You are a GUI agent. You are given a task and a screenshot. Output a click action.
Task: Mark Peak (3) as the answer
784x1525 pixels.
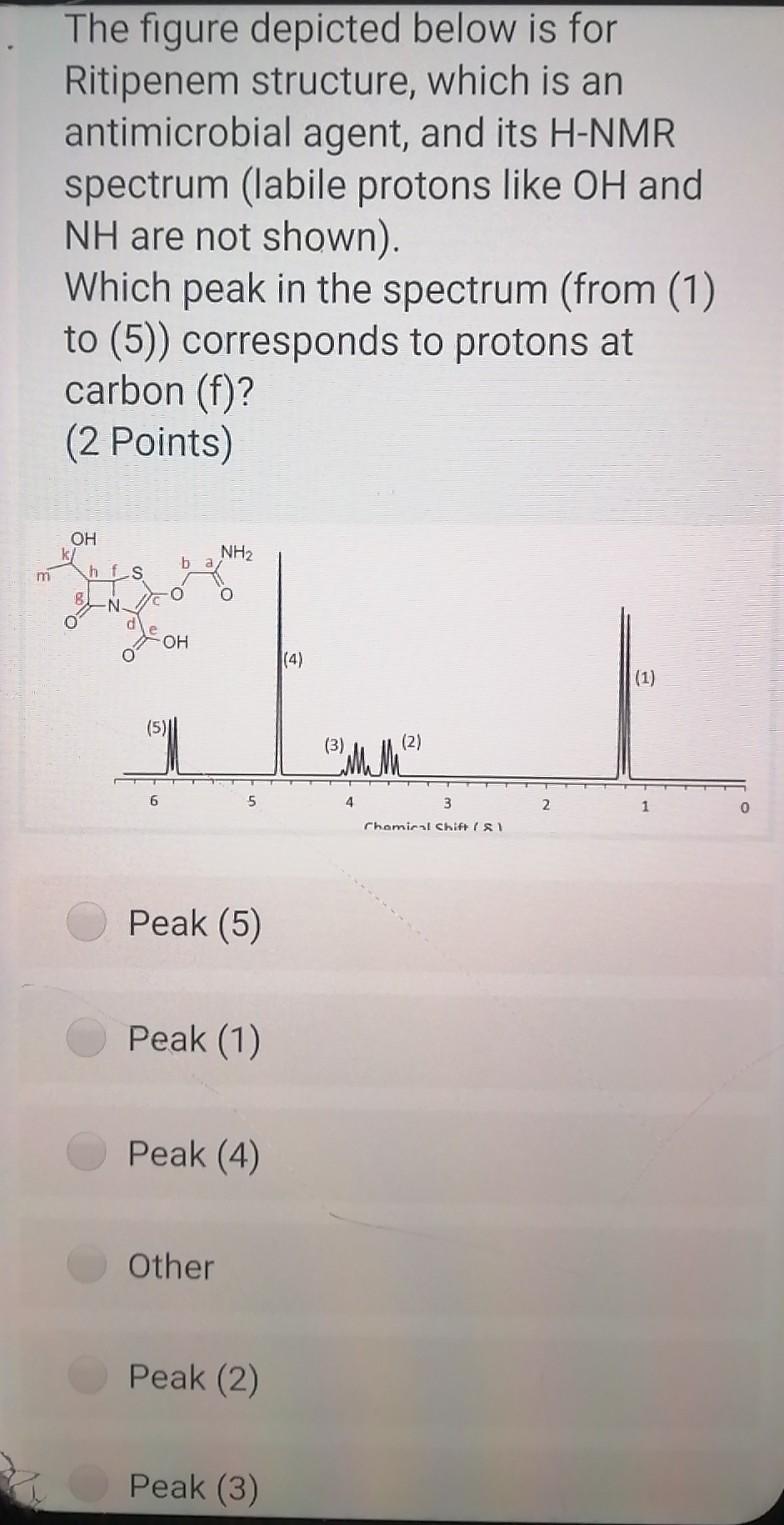pyautogui.click(x=87, y=1487)
